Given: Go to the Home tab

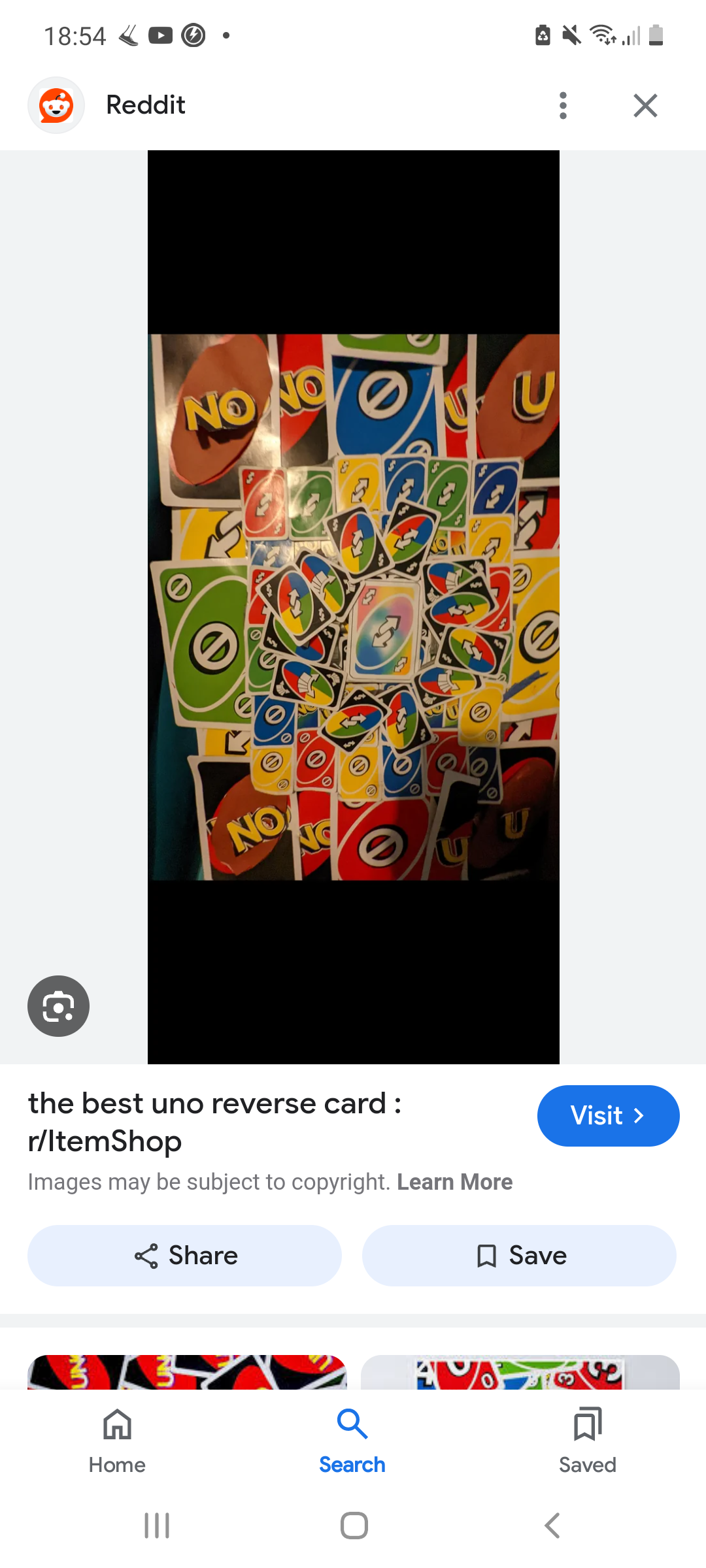Looking at the screenshot, I should pos(117,1440).
